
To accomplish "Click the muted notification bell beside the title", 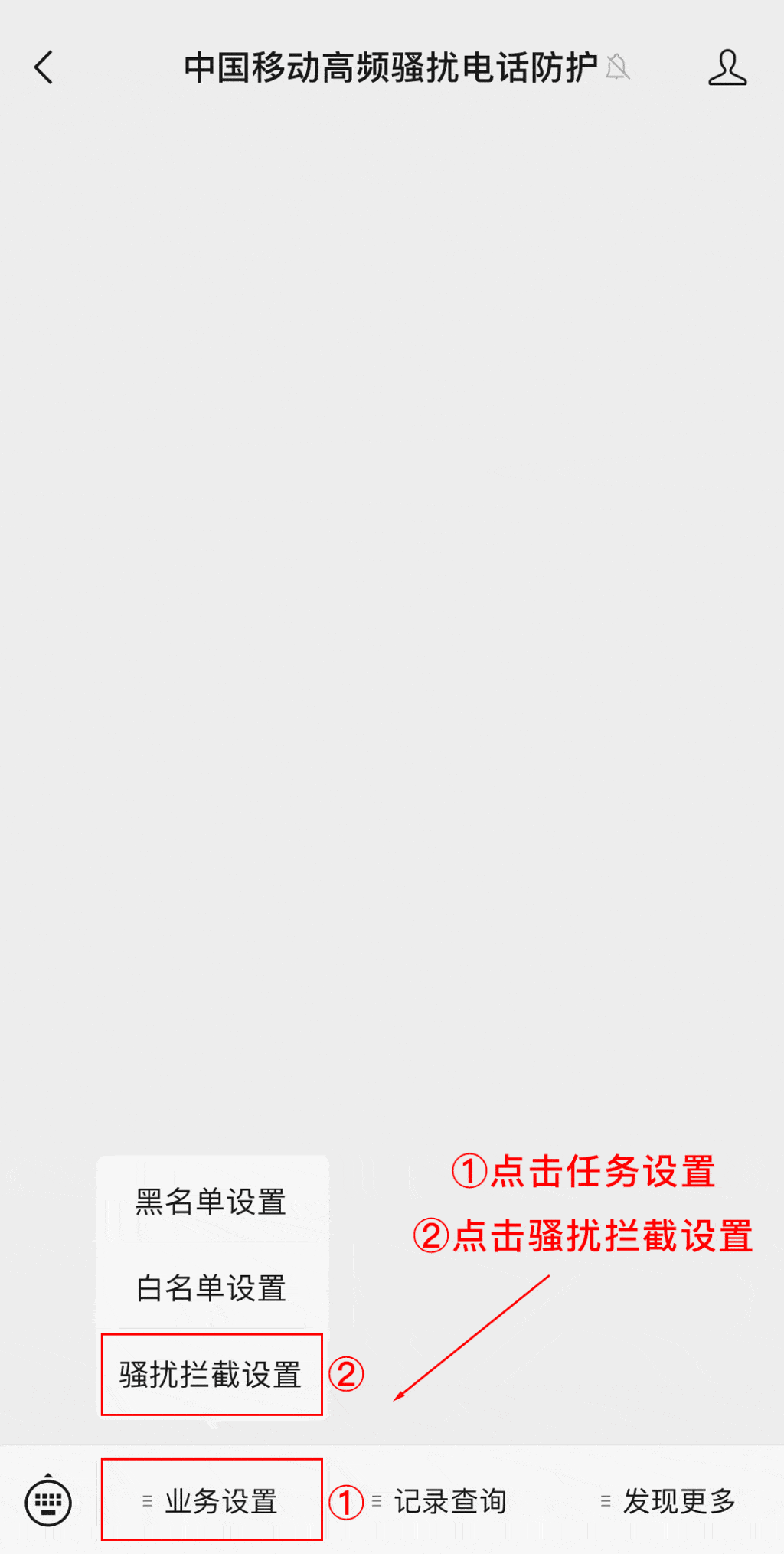I will [617, 69].
